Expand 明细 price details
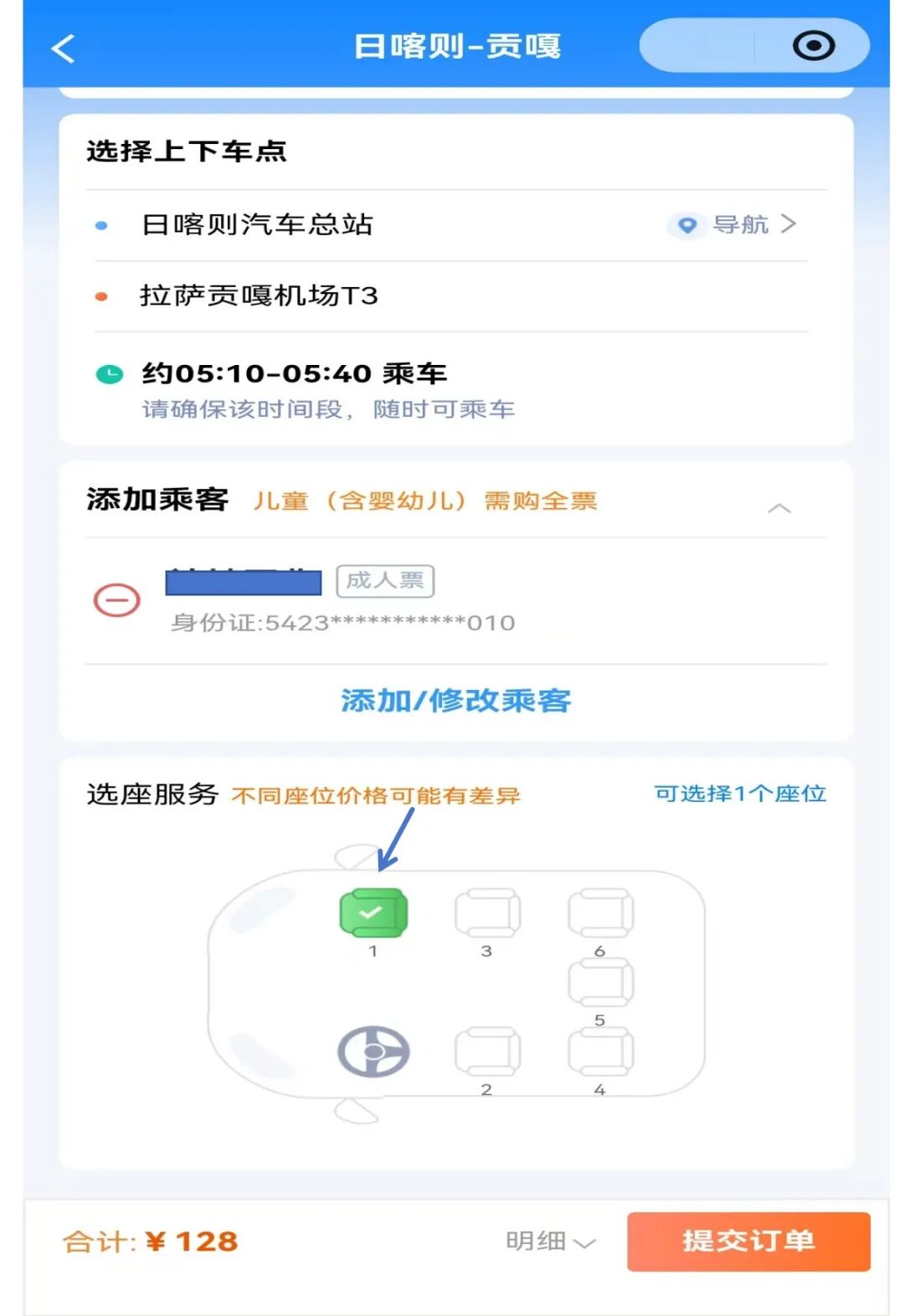 tap(550, 1241)
